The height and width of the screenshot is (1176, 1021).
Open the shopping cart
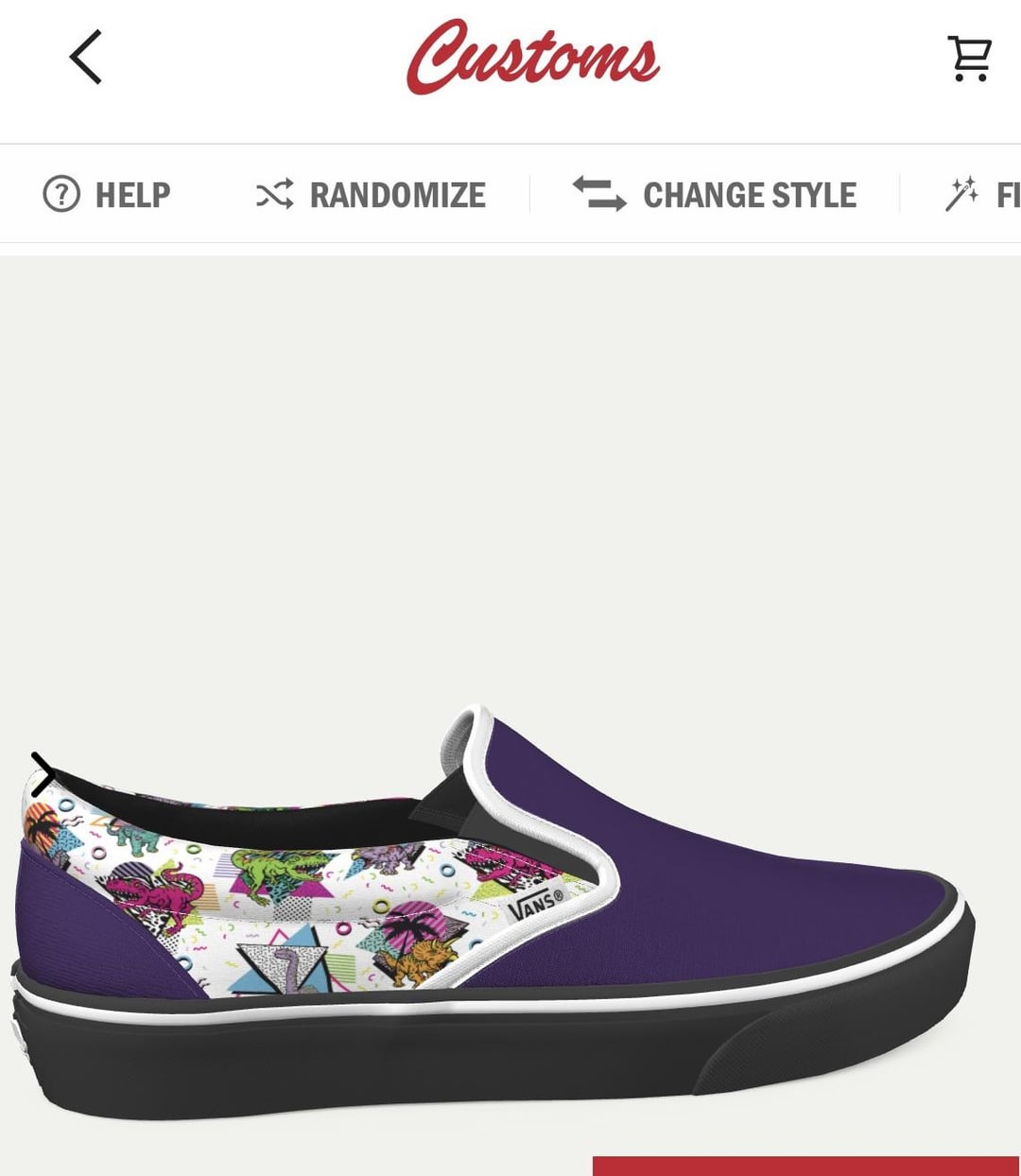pyautogui.click(x=969, y=59)
